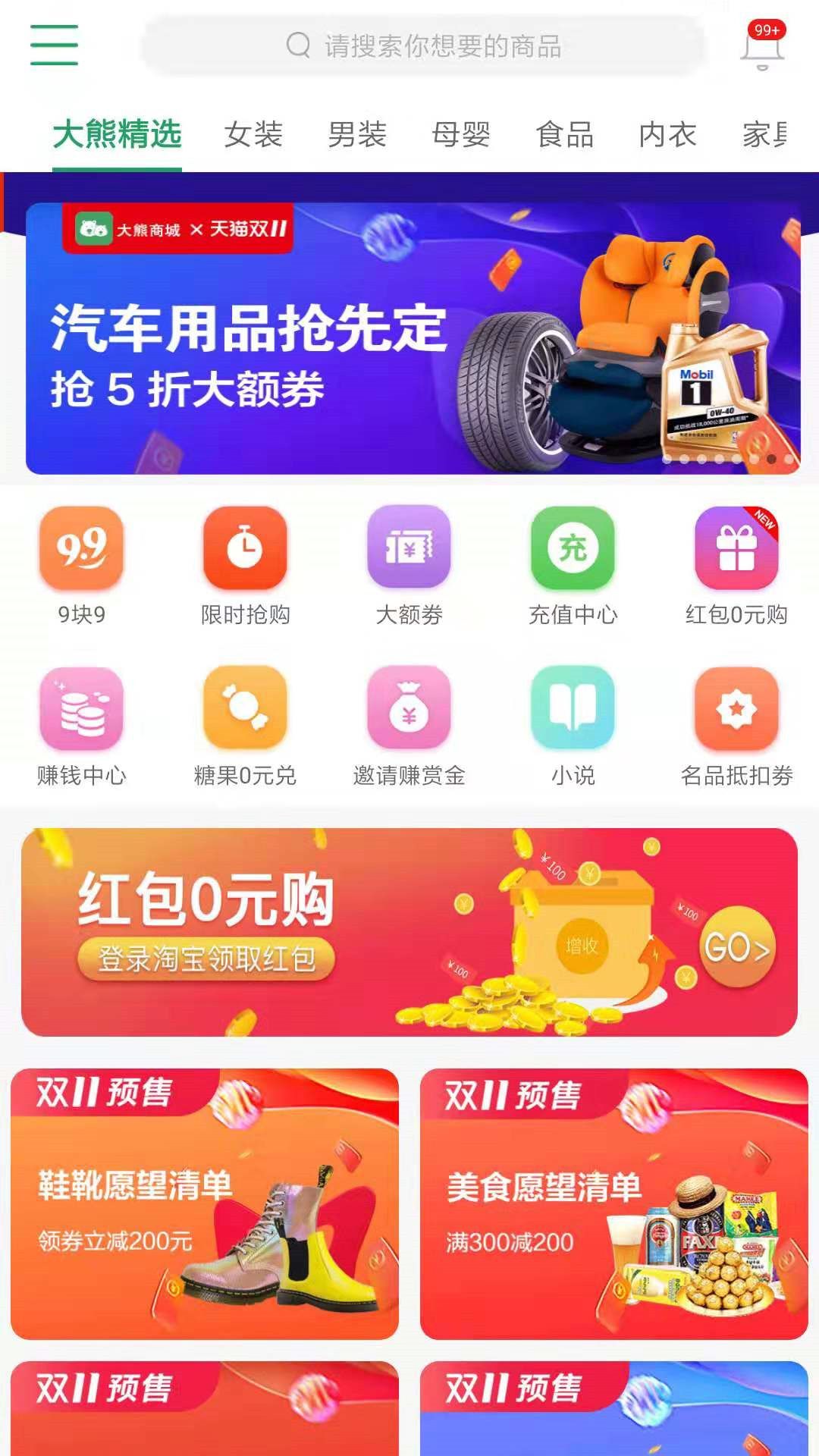Open the 鞋靴愿望清单 presale card

pyautogui.click(x=204, y=1203)
